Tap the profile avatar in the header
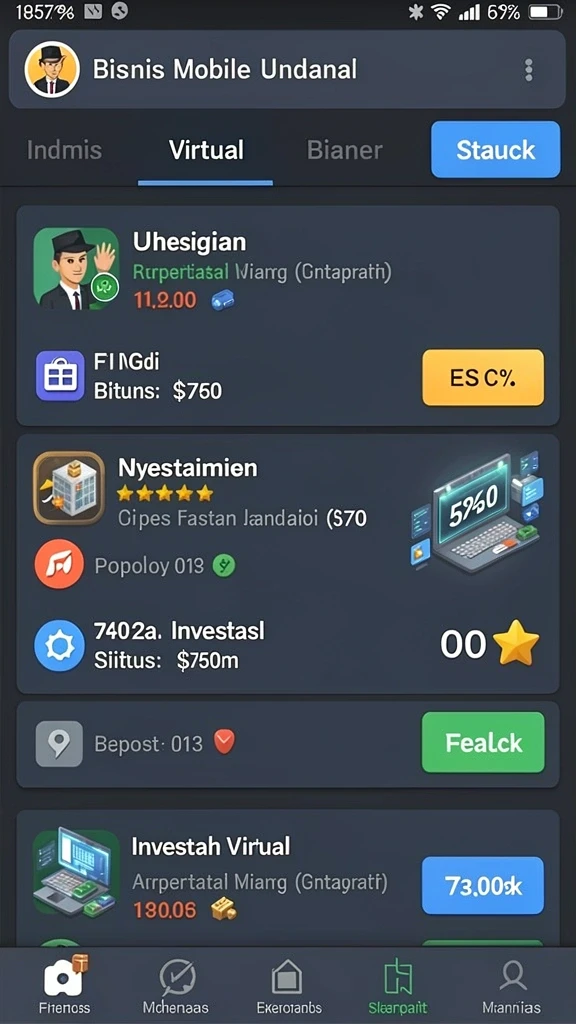 pos(52,69)
